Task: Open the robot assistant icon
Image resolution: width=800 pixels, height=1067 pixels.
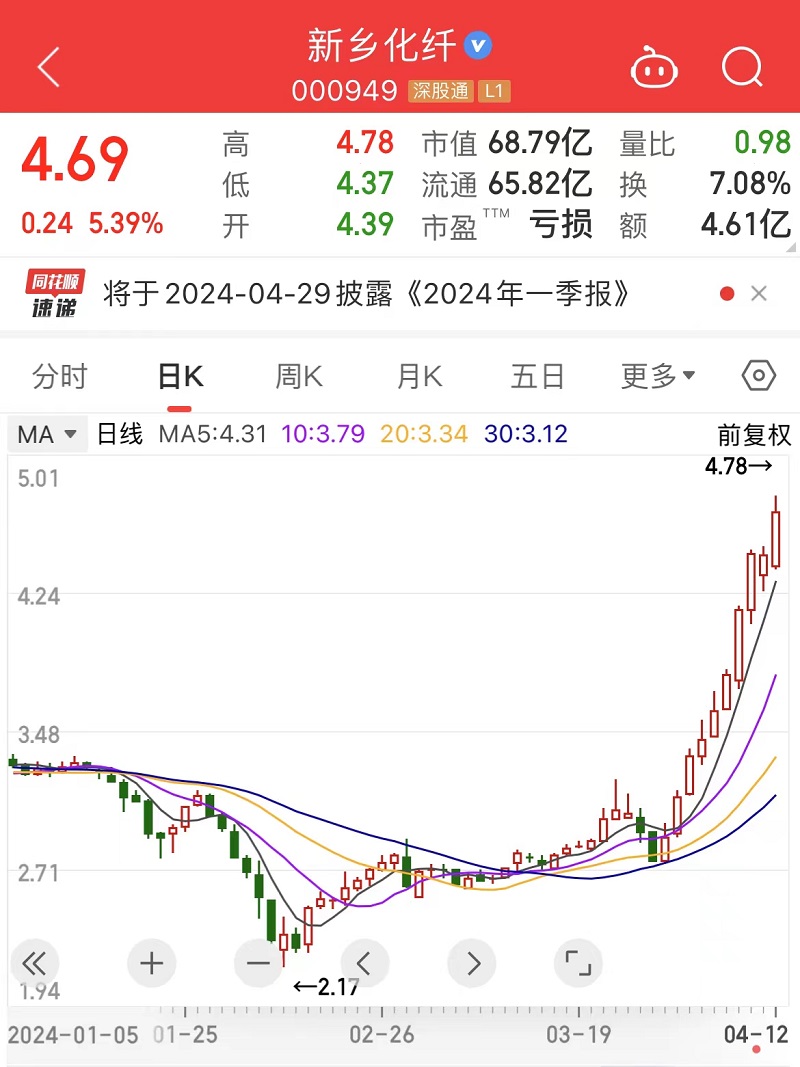Action: click(655, 68)
